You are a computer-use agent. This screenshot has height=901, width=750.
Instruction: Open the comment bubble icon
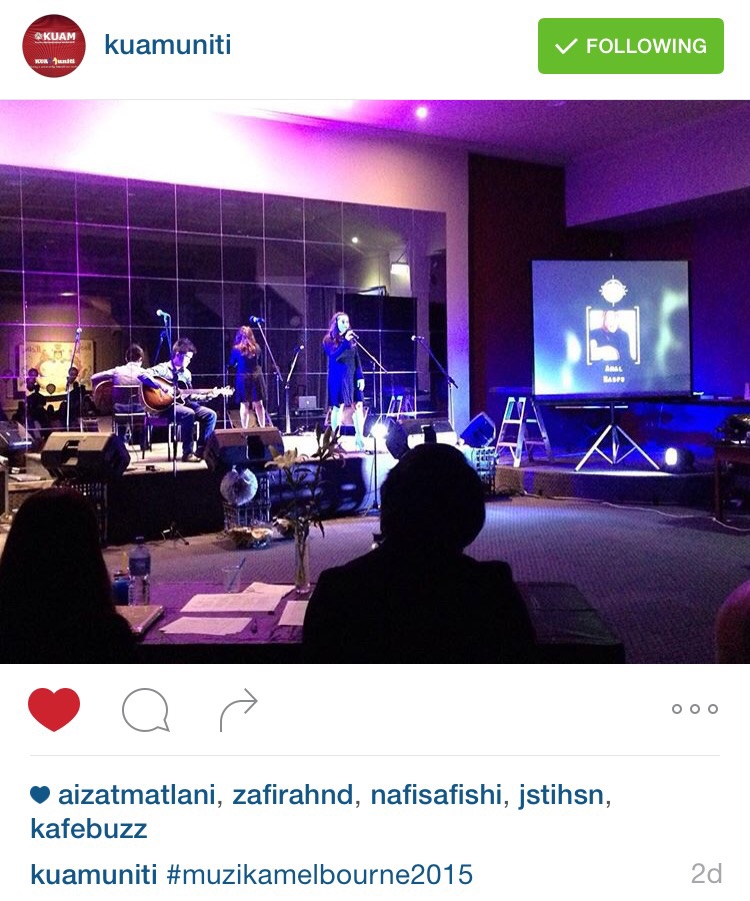pos(145,710)
